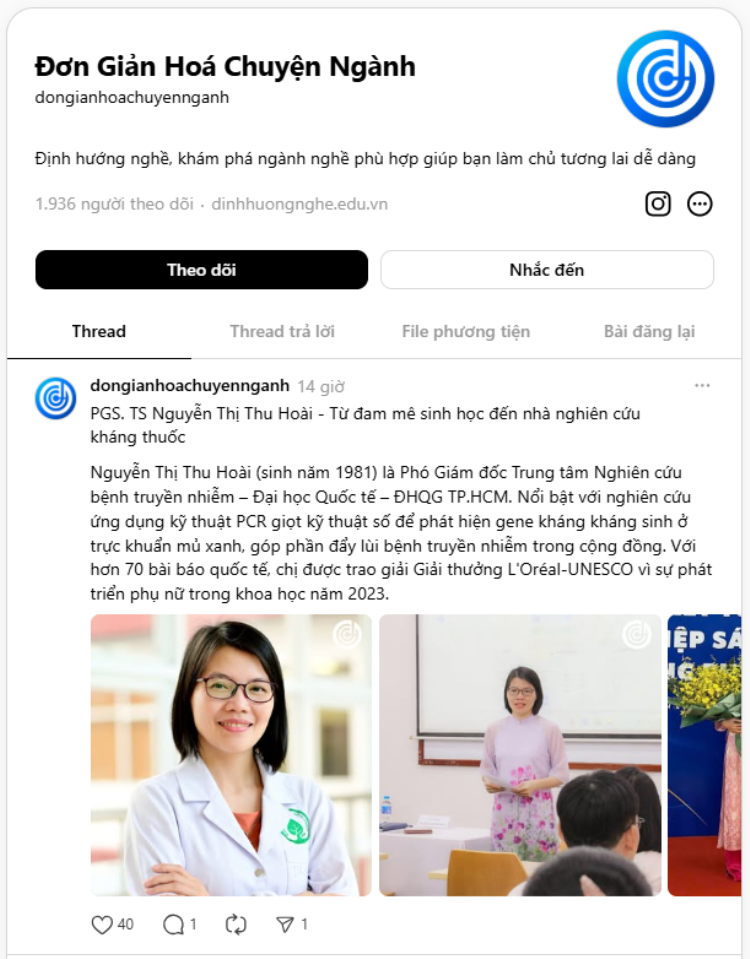Switch to the Thread trả lời tab

[x=282, y=331]
